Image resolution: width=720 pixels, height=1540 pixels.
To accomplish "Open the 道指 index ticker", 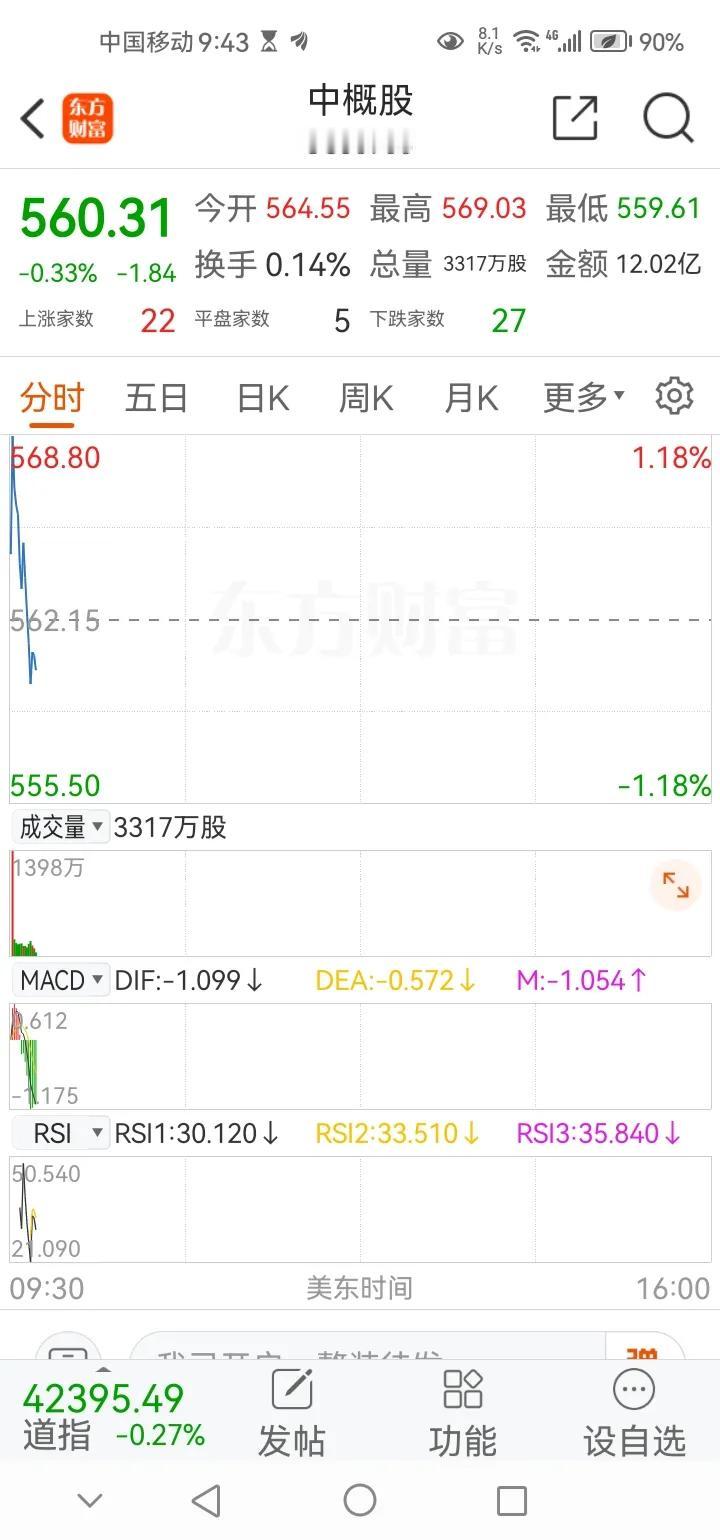I will (x=114, y=1415).
